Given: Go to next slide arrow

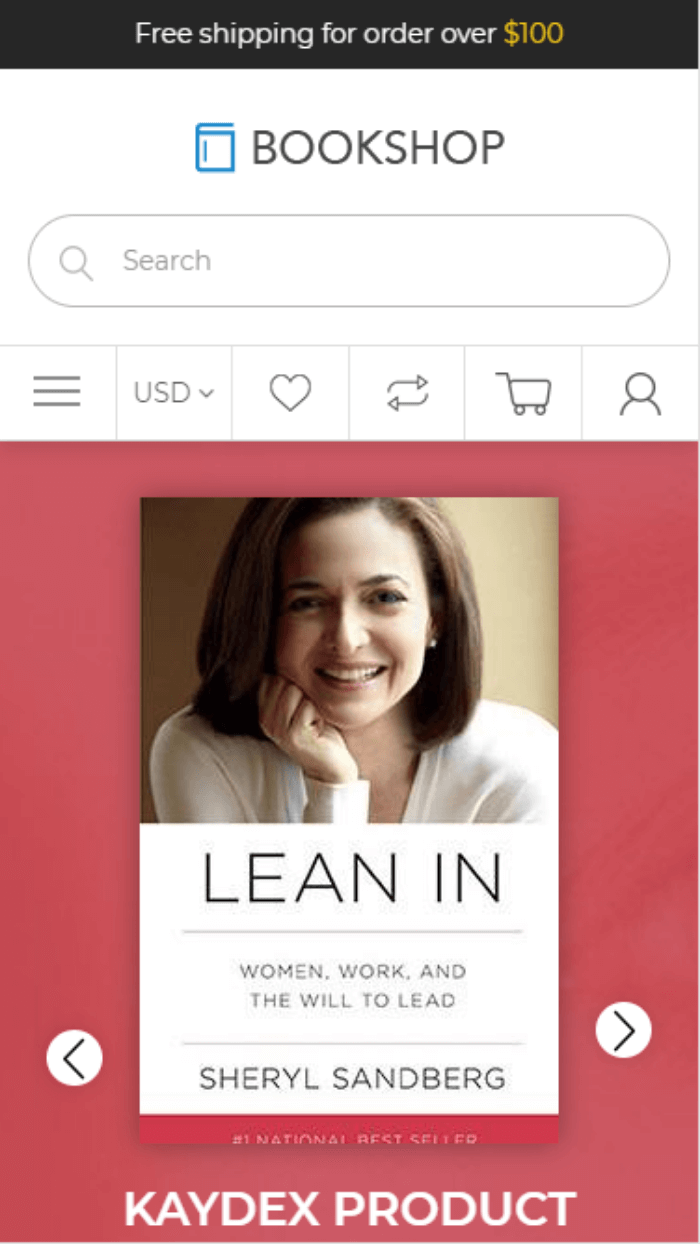Looking at the screenshot, I should pos(624,1030).
